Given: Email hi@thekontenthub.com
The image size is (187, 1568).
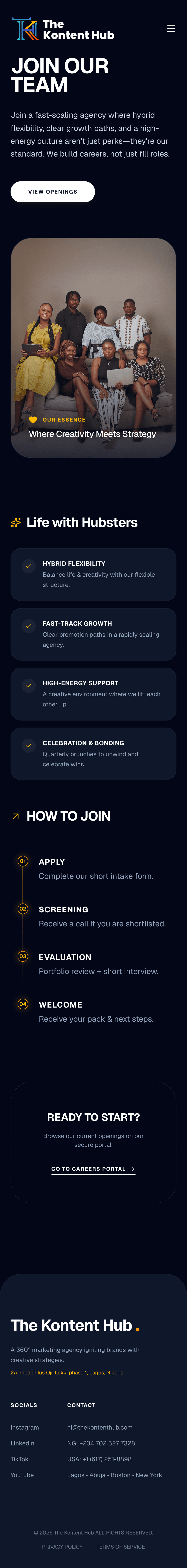Looking at the screenshot, I should [x=100, y=1427].
